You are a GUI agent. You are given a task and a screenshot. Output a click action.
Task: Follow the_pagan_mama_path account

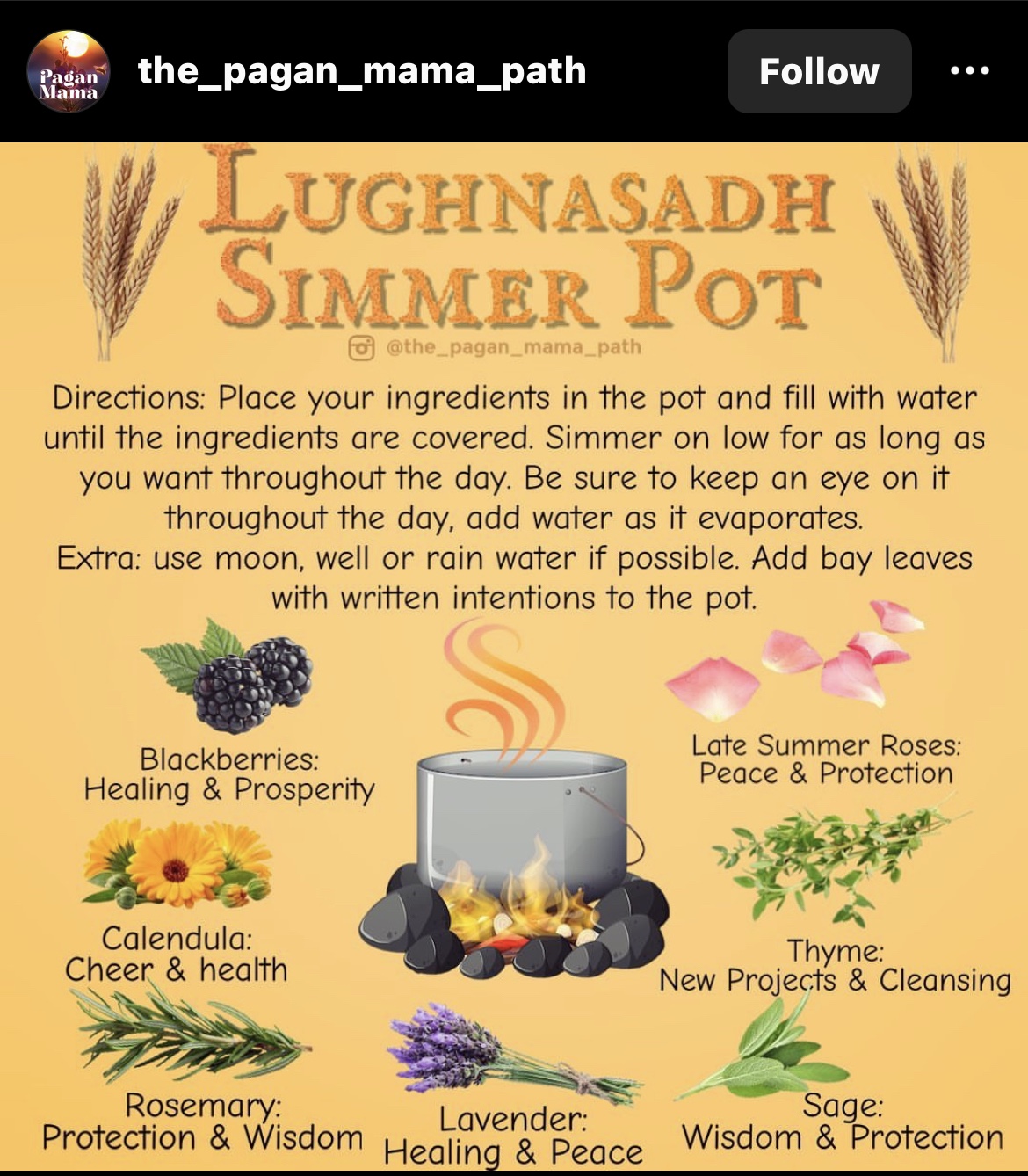819,71
